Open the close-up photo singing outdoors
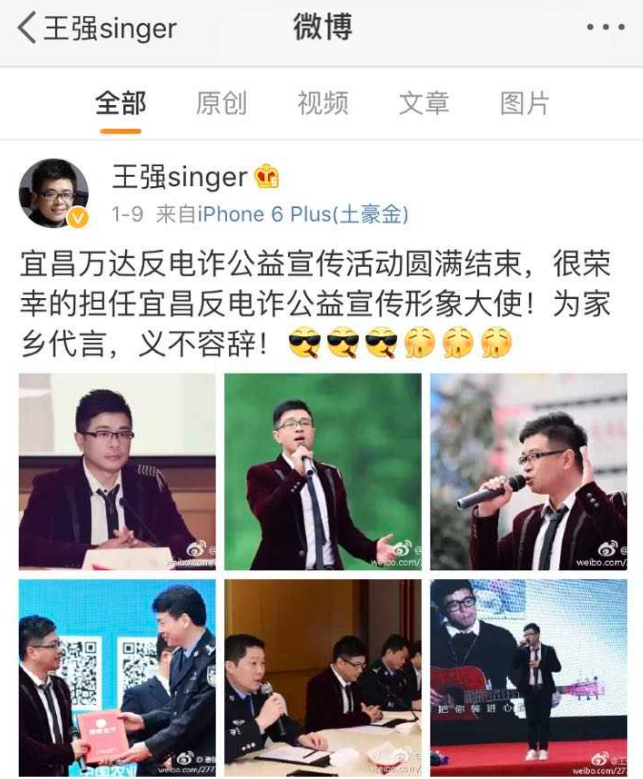This screenshot has width=643, height=779. click(x=528, y=470)
